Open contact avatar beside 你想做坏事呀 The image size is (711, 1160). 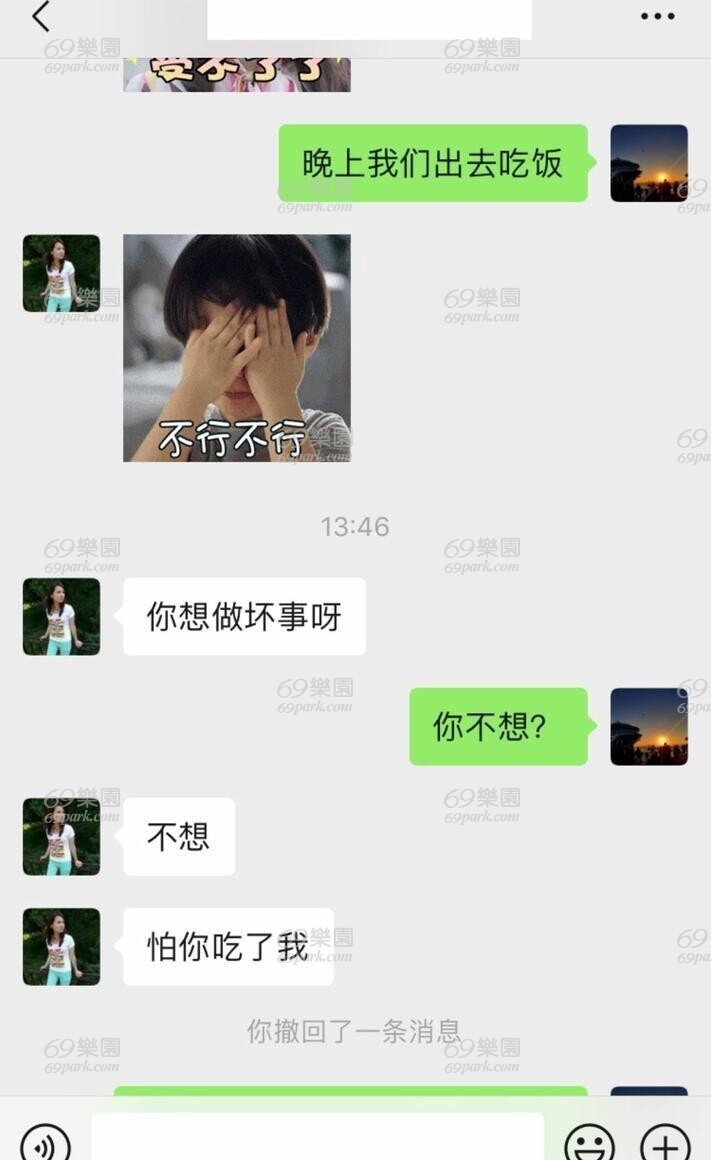tap(61, 616)
